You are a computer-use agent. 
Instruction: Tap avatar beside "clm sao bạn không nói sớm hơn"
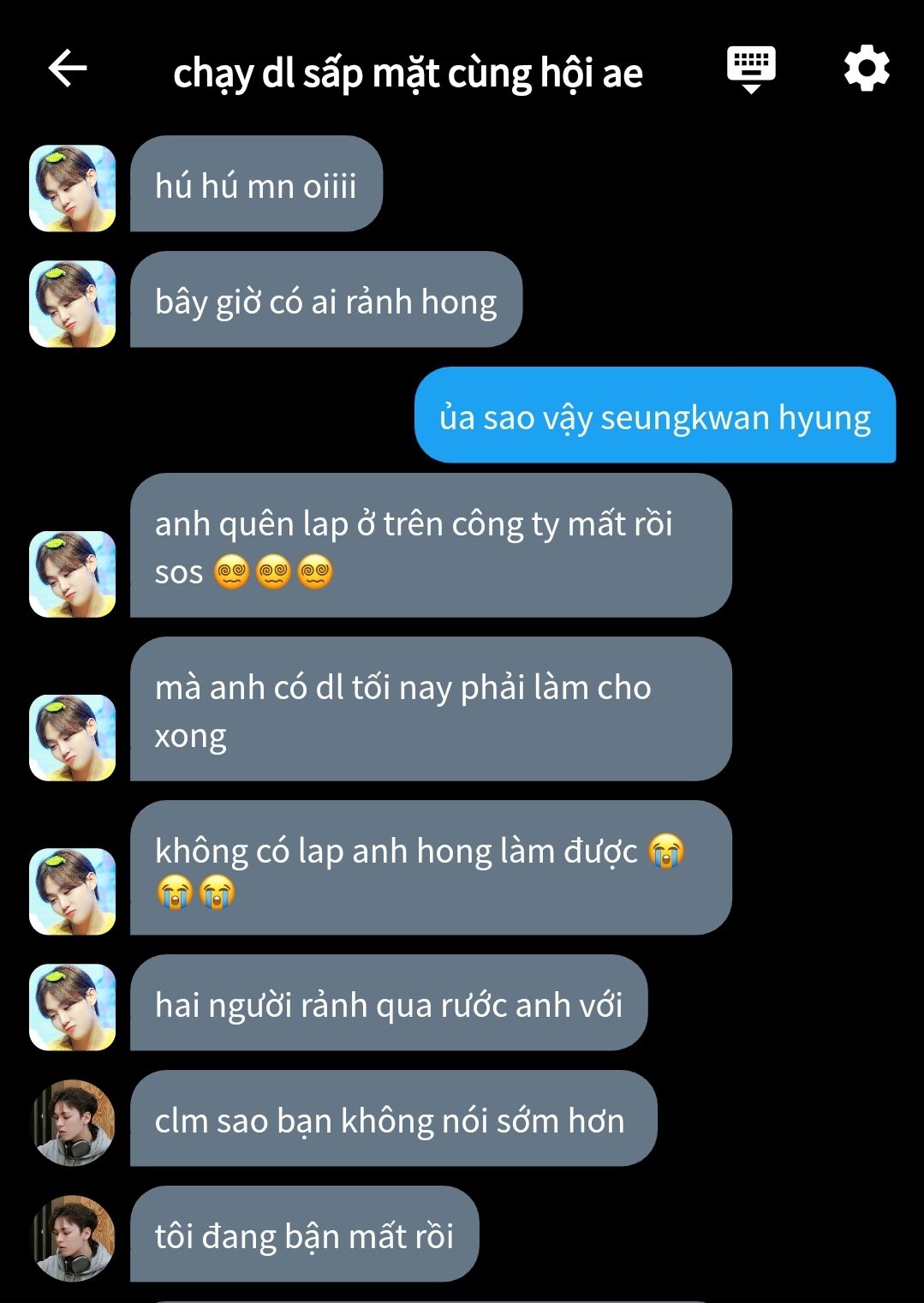(x=73, y=1121)
